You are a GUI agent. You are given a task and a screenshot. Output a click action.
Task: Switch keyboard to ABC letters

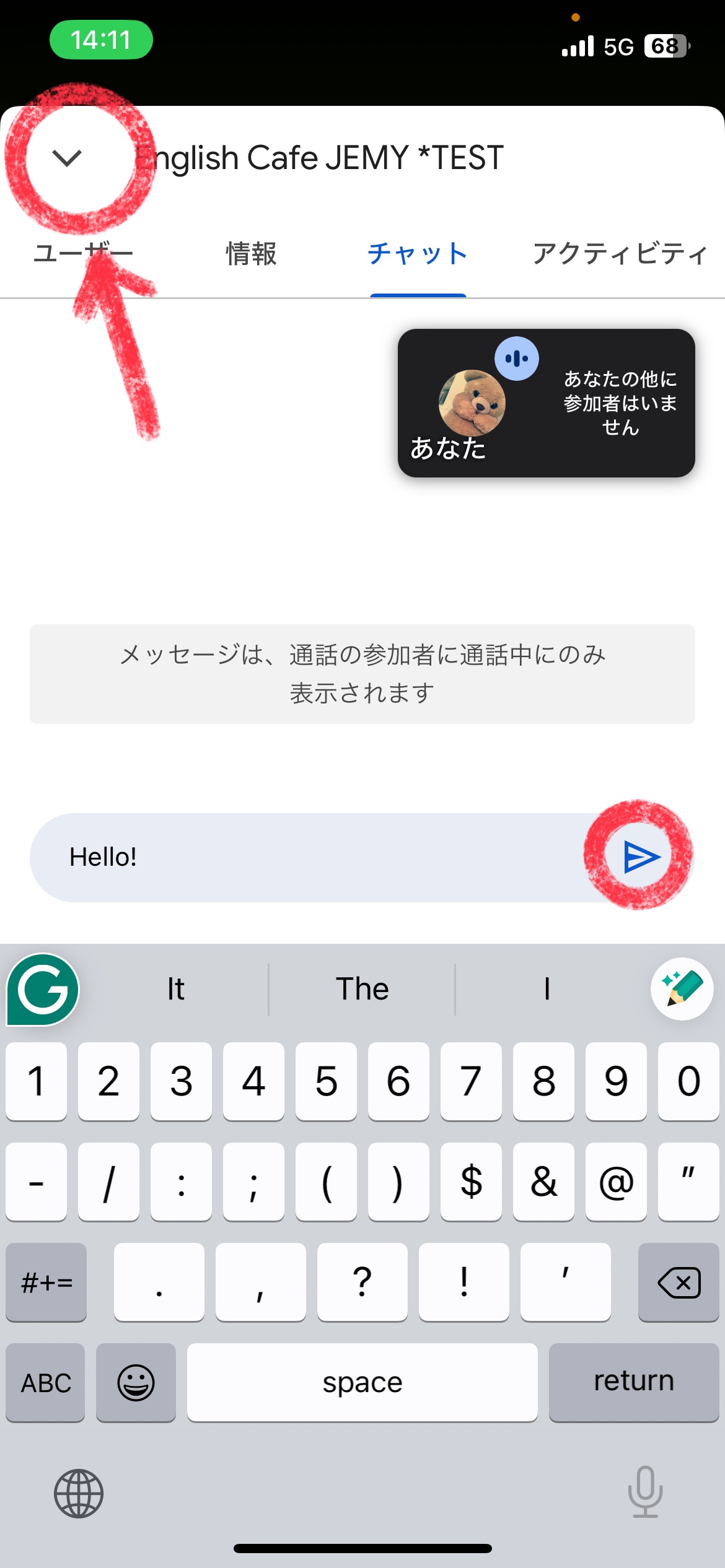[46, 1382]
